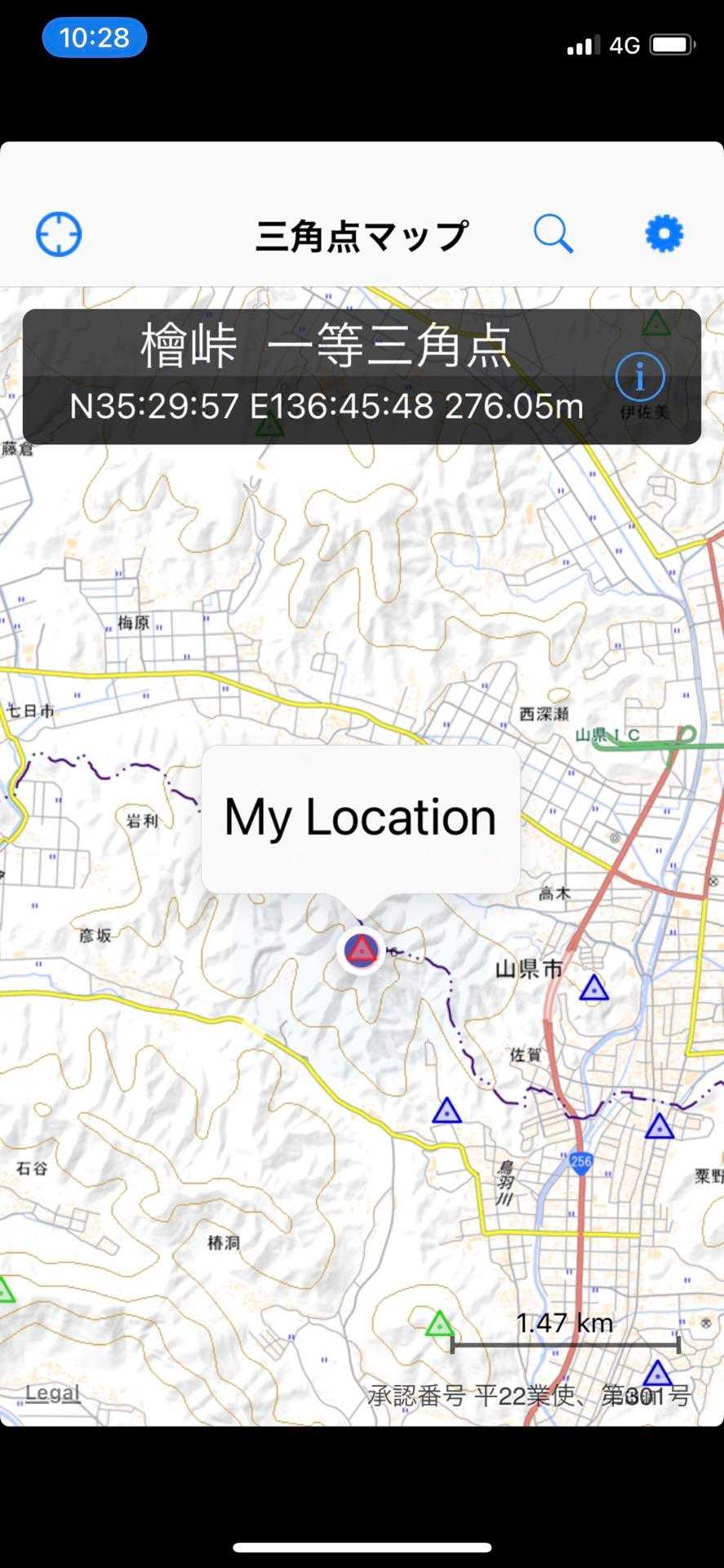Open settings gear
The width and height of the screenshot is (724, 1568).
664,234
